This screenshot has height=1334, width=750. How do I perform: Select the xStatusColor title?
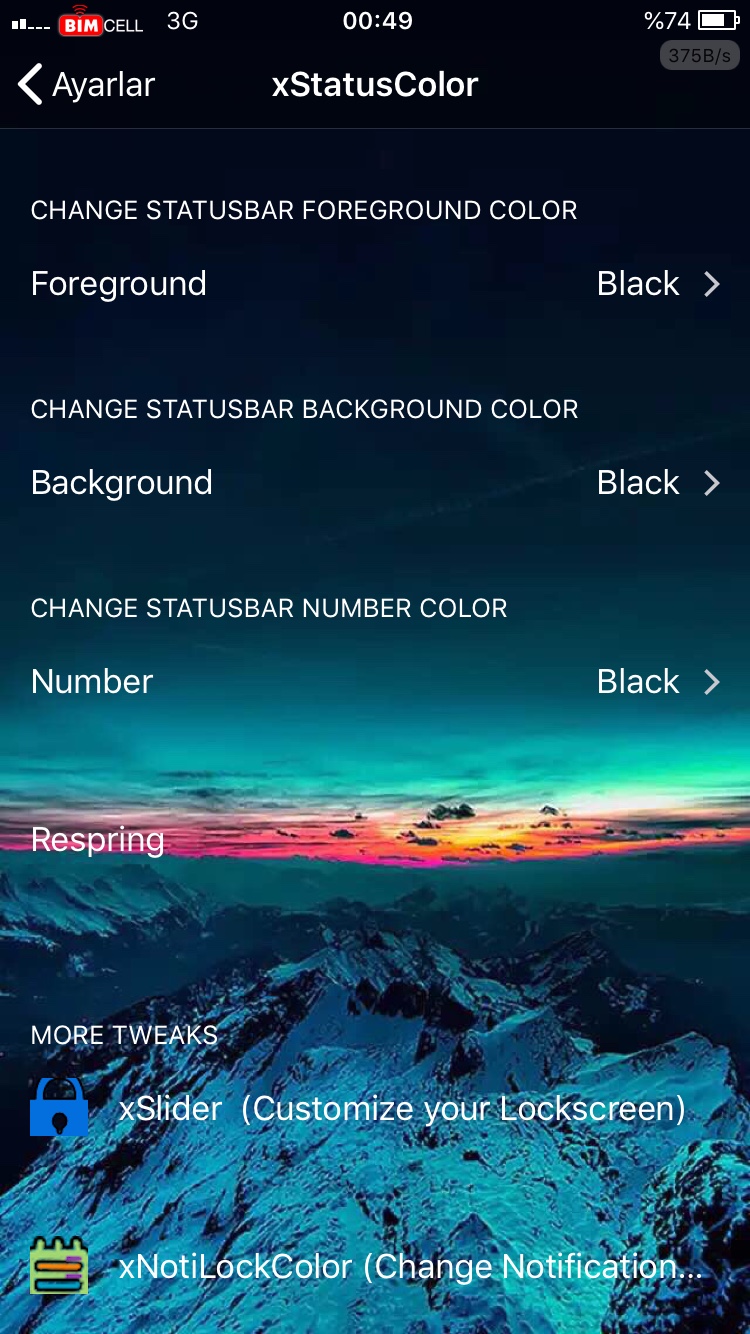375,85
